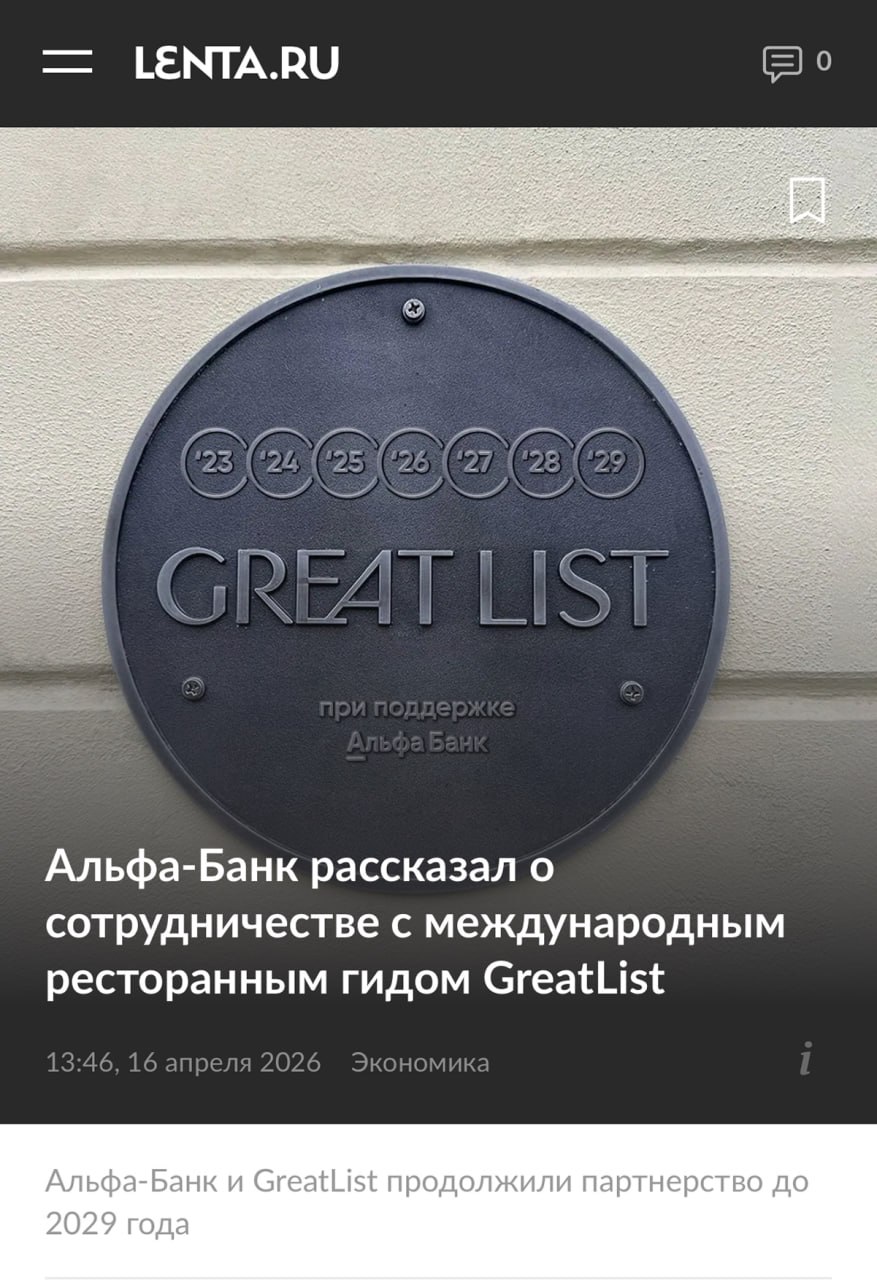Open the article comments
Screen dimensions: 877x1280
pyautogui.click(x=796, y=63)
